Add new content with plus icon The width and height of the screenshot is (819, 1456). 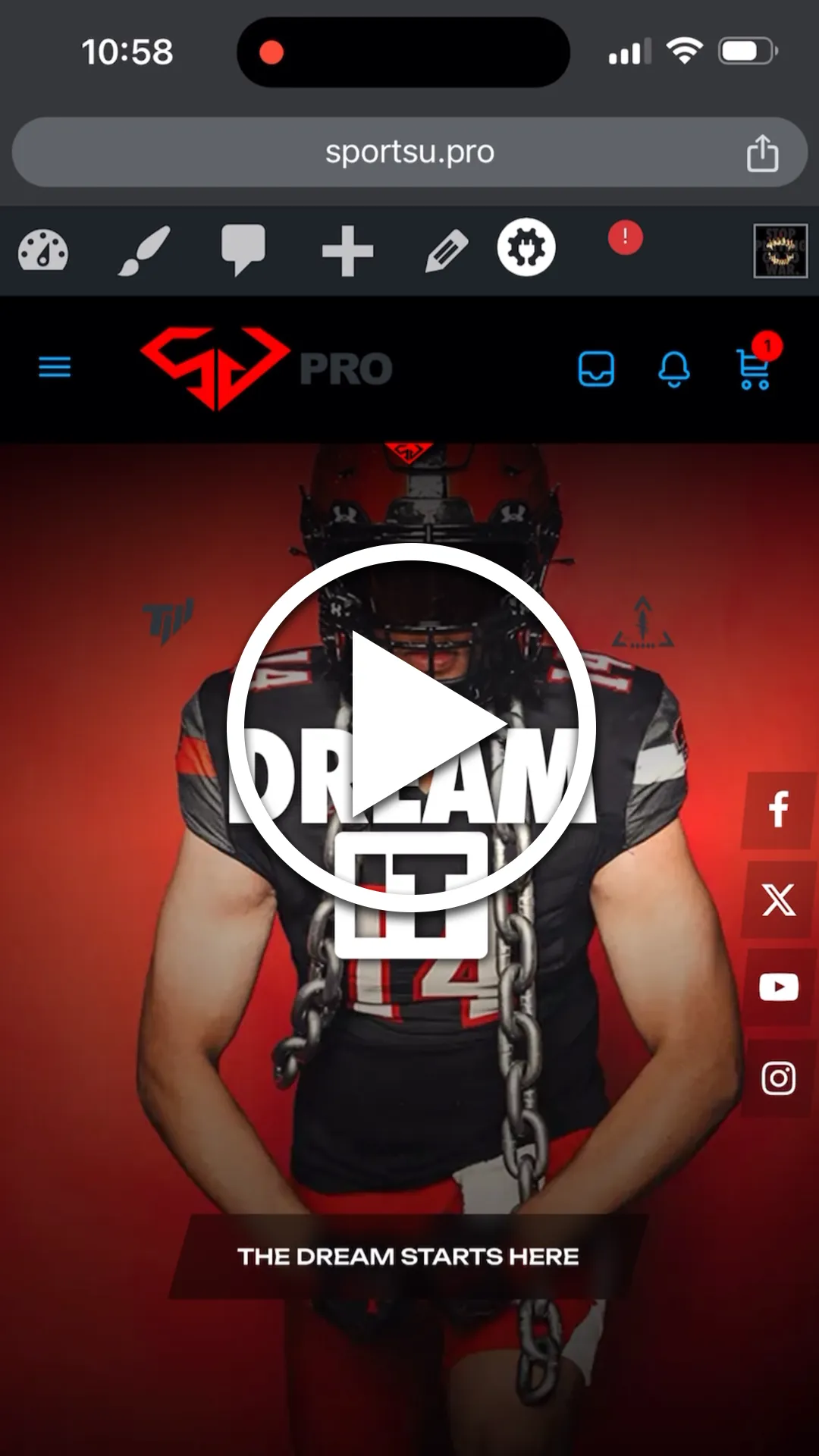click(347, 251)
